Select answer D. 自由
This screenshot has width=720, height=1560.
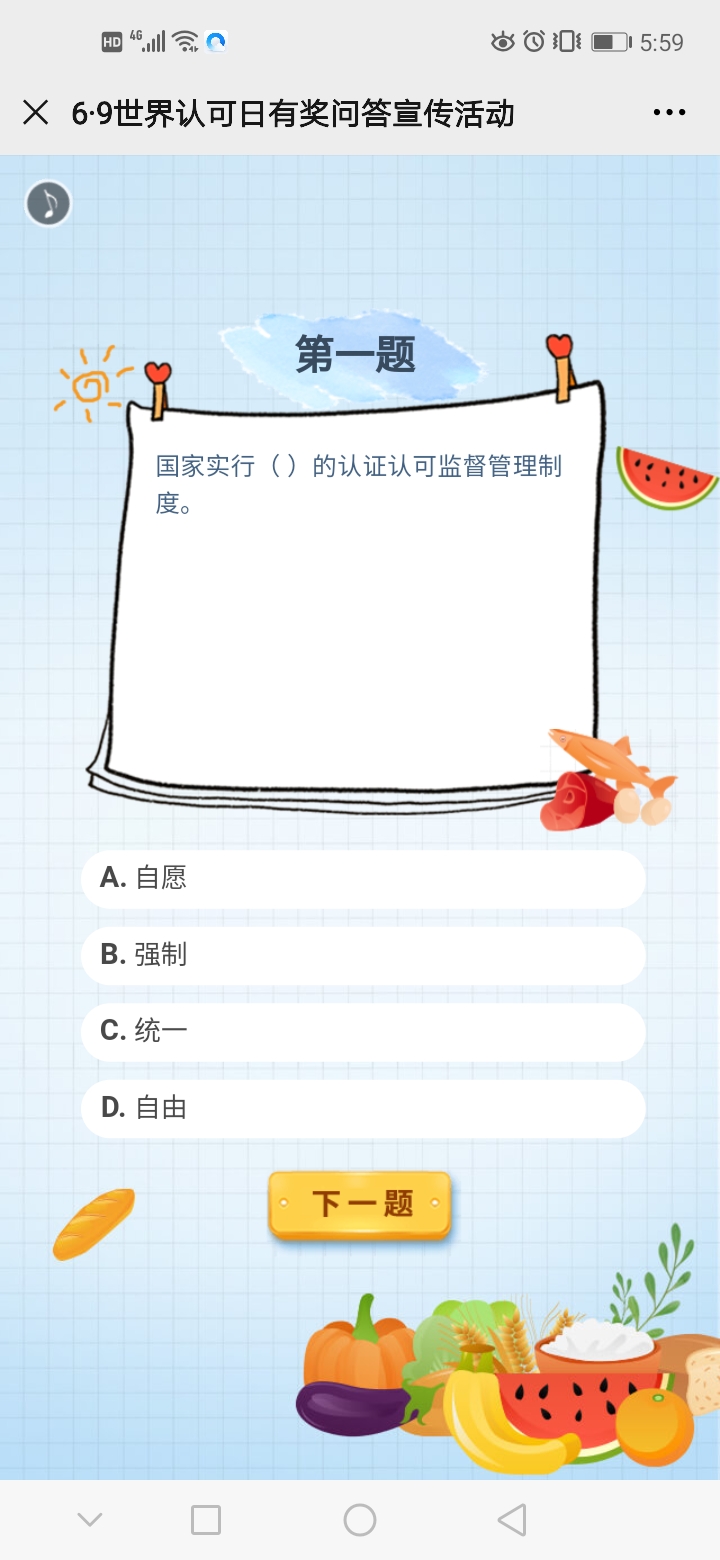tap(362, 1108)
